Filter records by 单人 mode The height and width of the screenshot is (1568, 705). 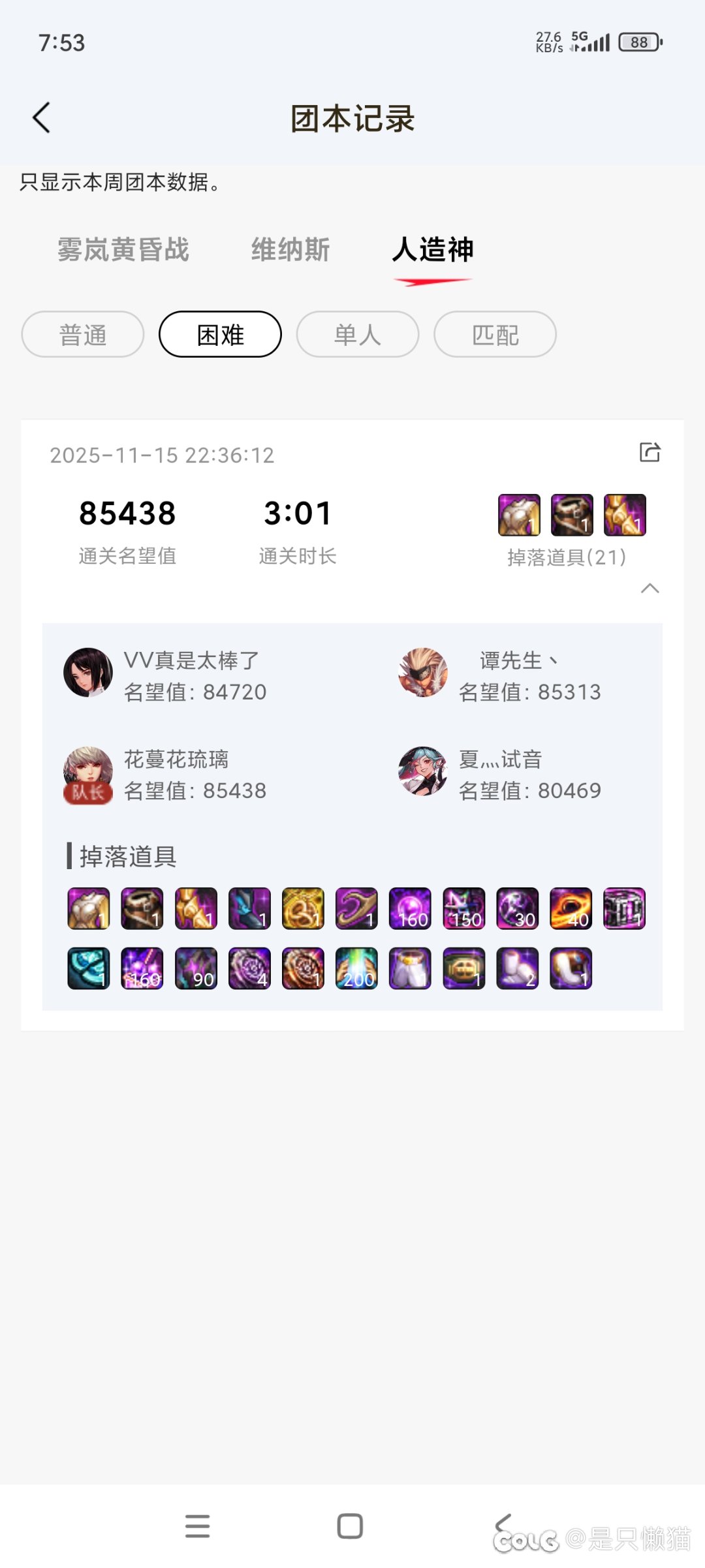click(x=358, y=335)
